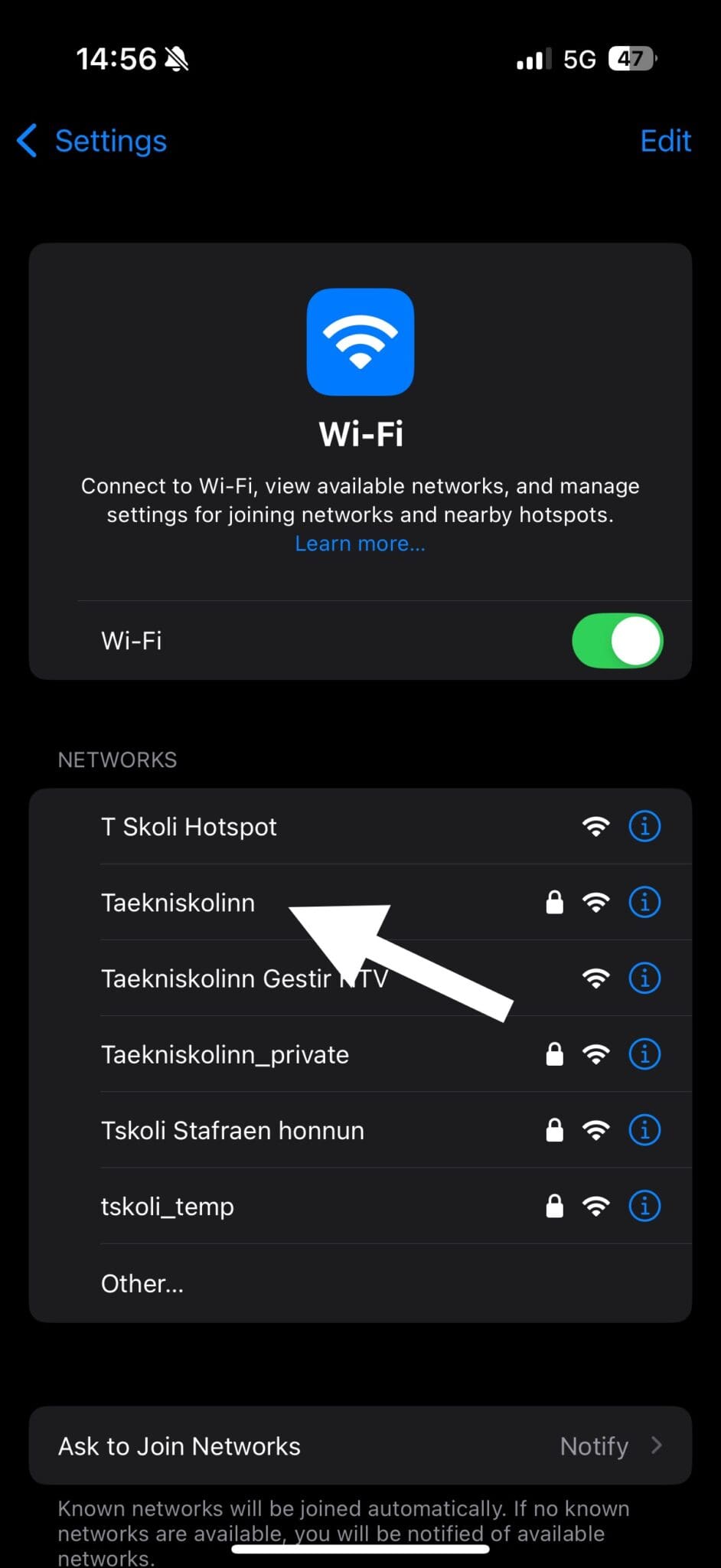View info for Taekniskolinn network
The height and width of the screenshot is (1568, 721).
644,903
